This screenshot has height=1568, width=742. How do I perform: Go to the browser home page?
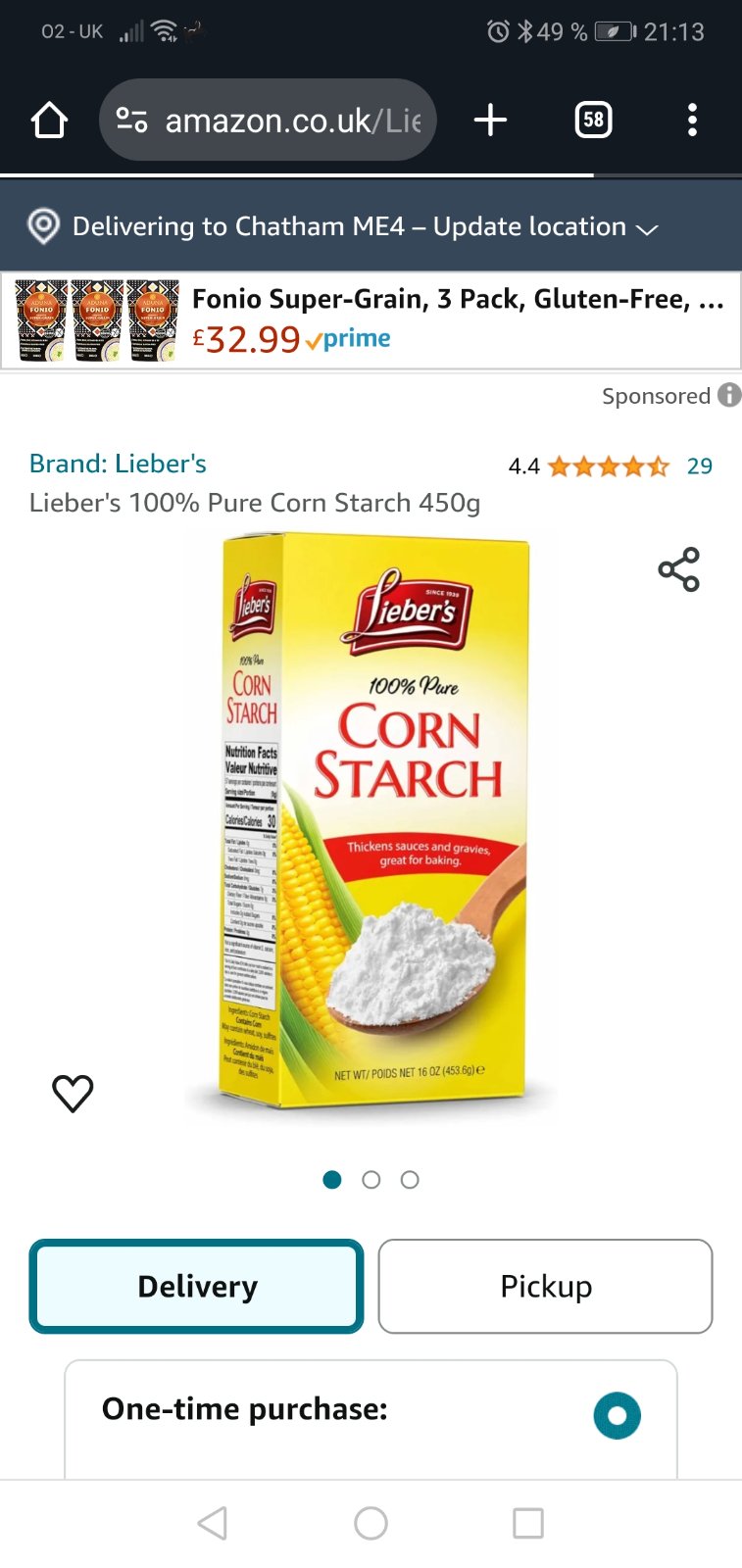point(49,121)
